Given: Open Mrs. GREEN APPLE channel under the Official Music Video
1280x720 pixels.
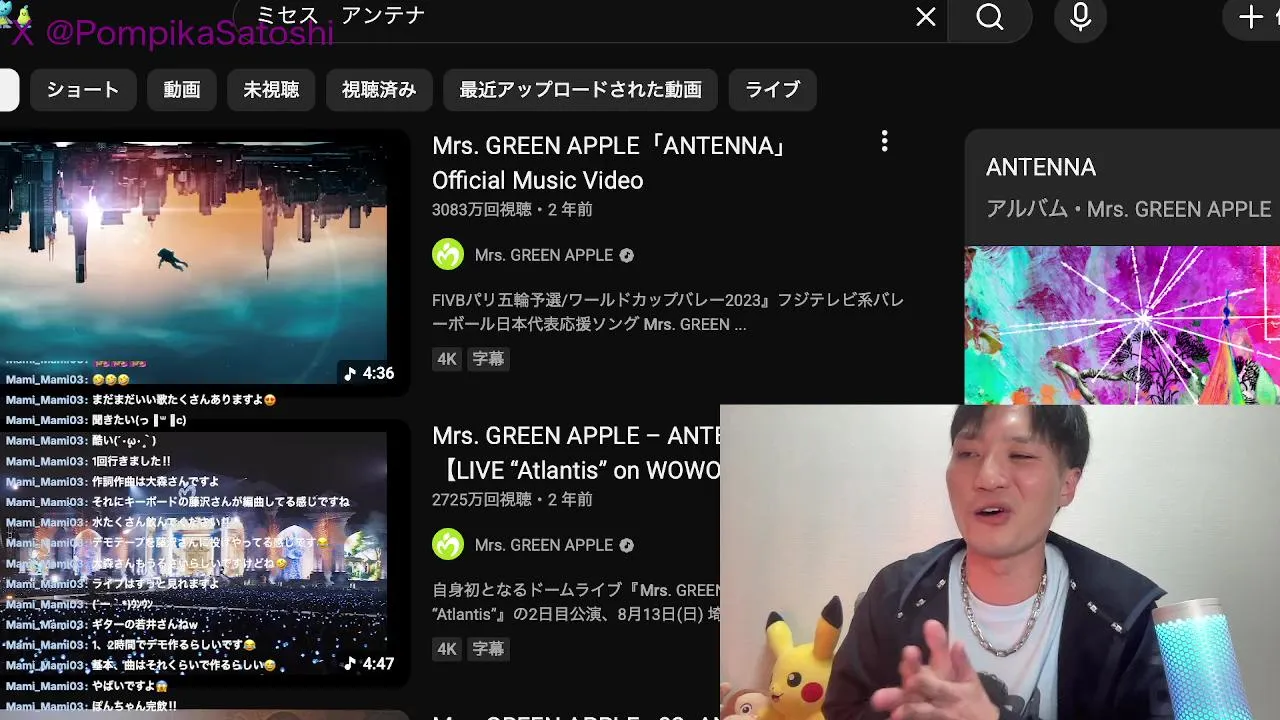Looking at the screenshot, I should 543,255.
